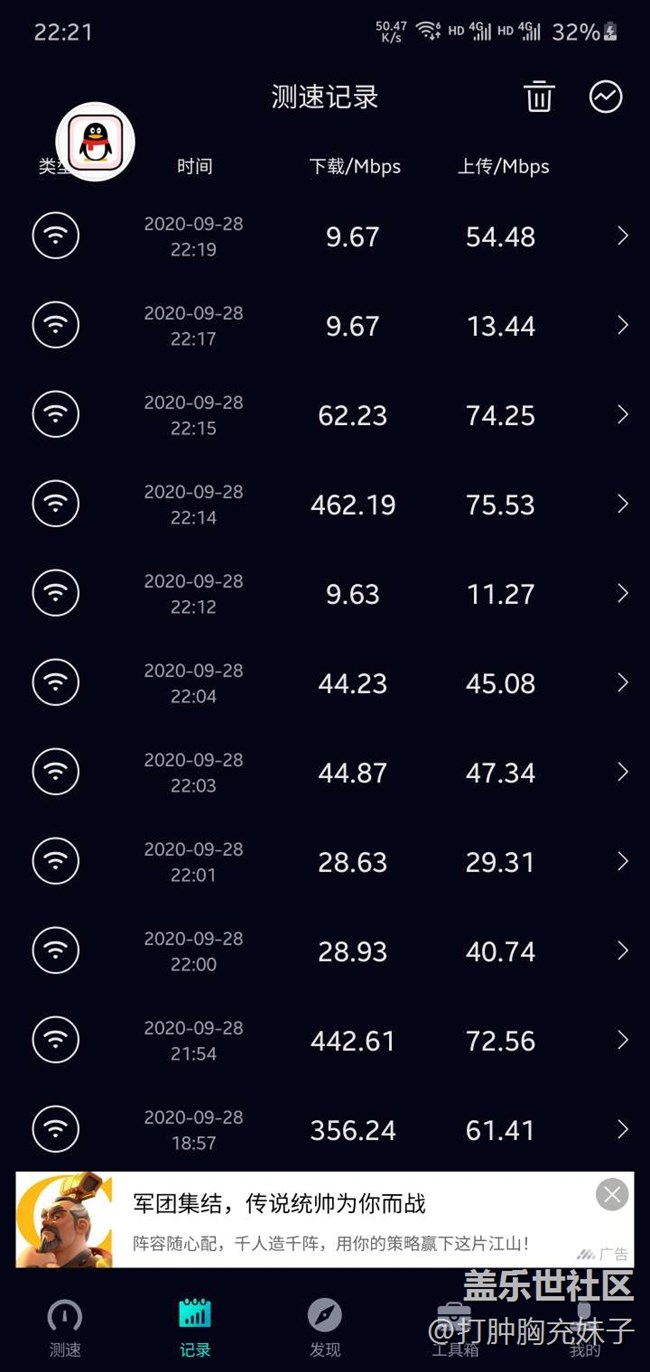The width and height of the screenshot is (650, 1372).
Task: Open the 22:01 speed test record
Action: (325, 862)
